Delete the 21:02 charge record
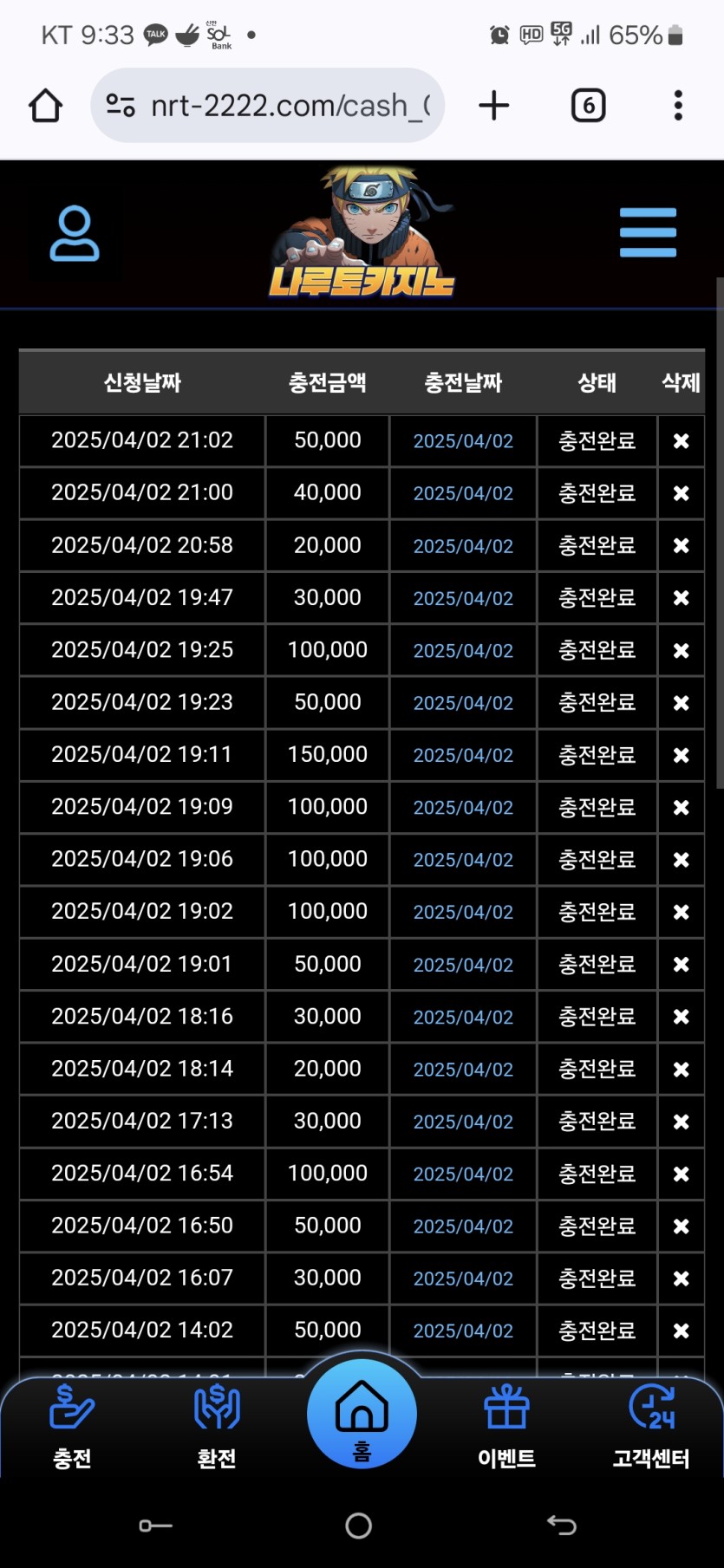Viewport: 724px width, 1568px height. pyautogui.click(x=682, y=441)
